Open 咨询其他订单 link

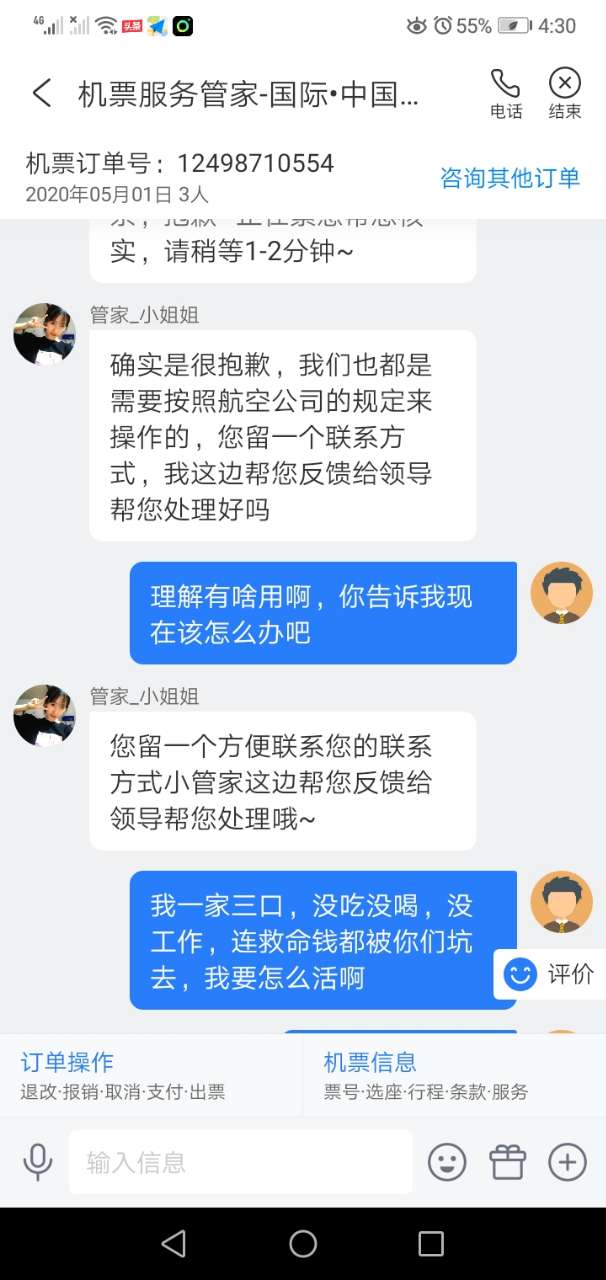510,178
